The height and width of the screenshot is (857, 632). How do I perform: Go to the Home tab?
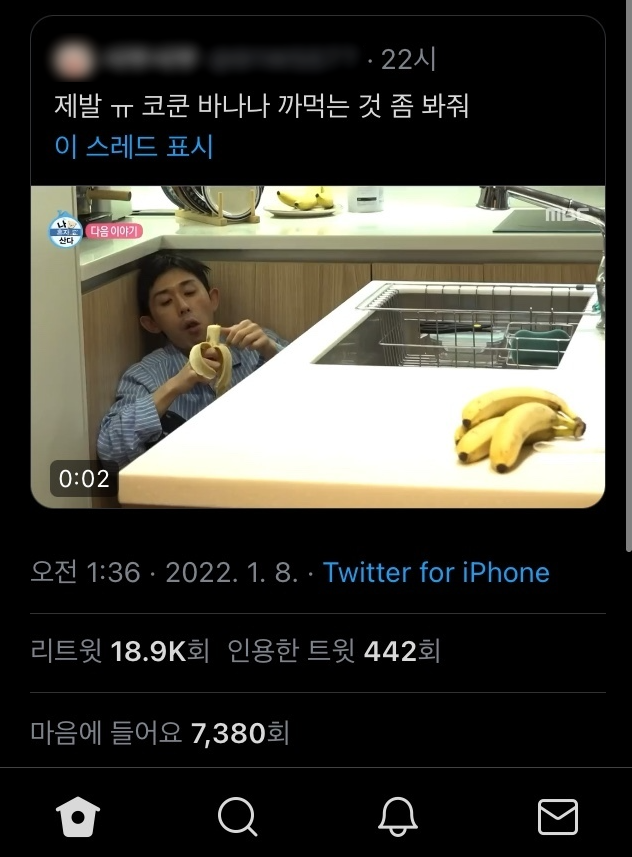77,816
